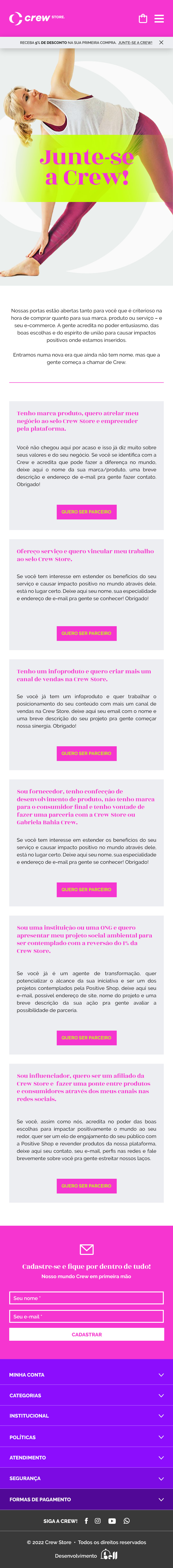This screenshot has width=173, height=1568.
Task: Focus the 'Seu e-mail' field
Action: click(x=86, y=1317)
